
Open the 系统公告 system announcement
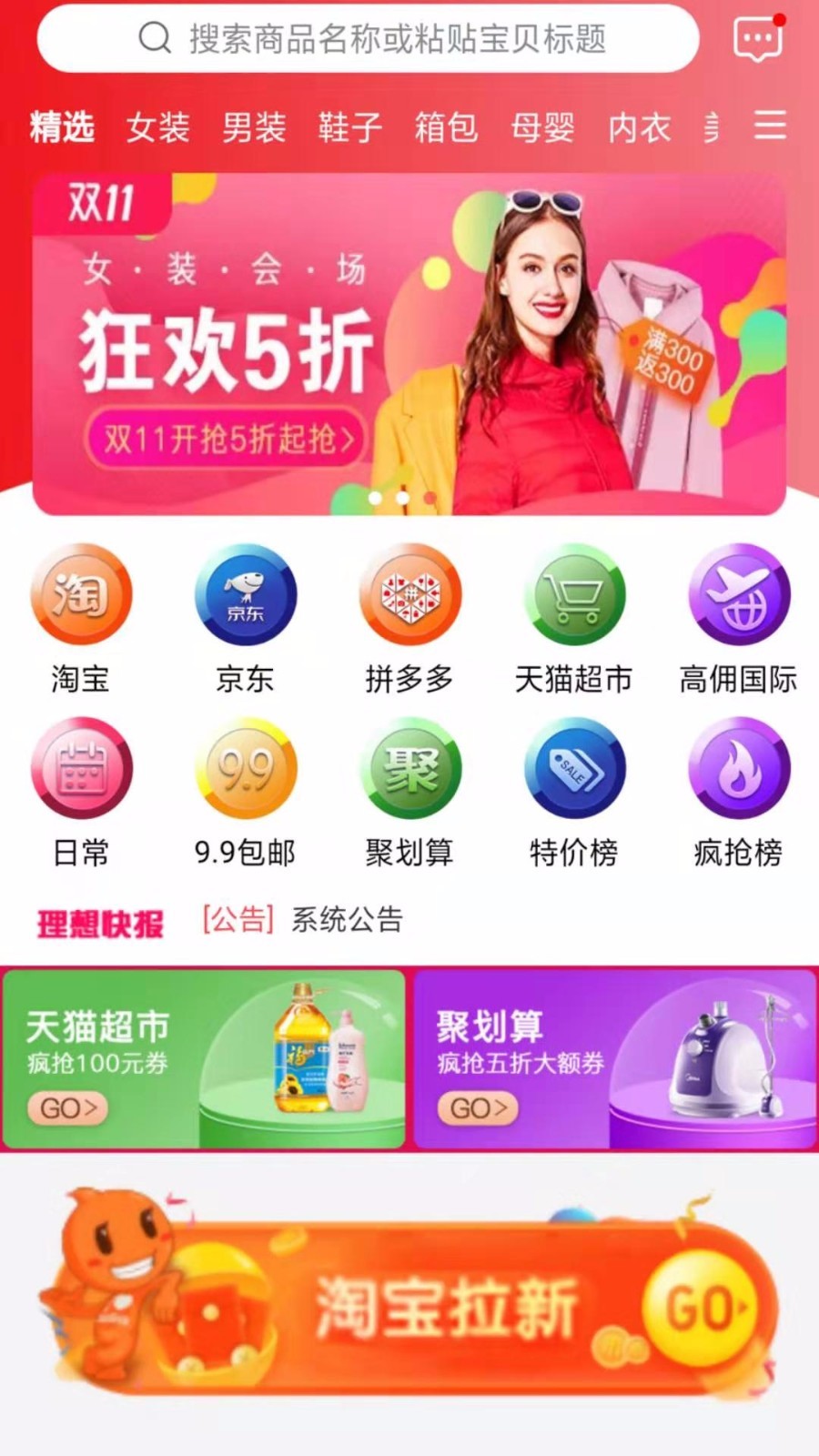[347, 920]
